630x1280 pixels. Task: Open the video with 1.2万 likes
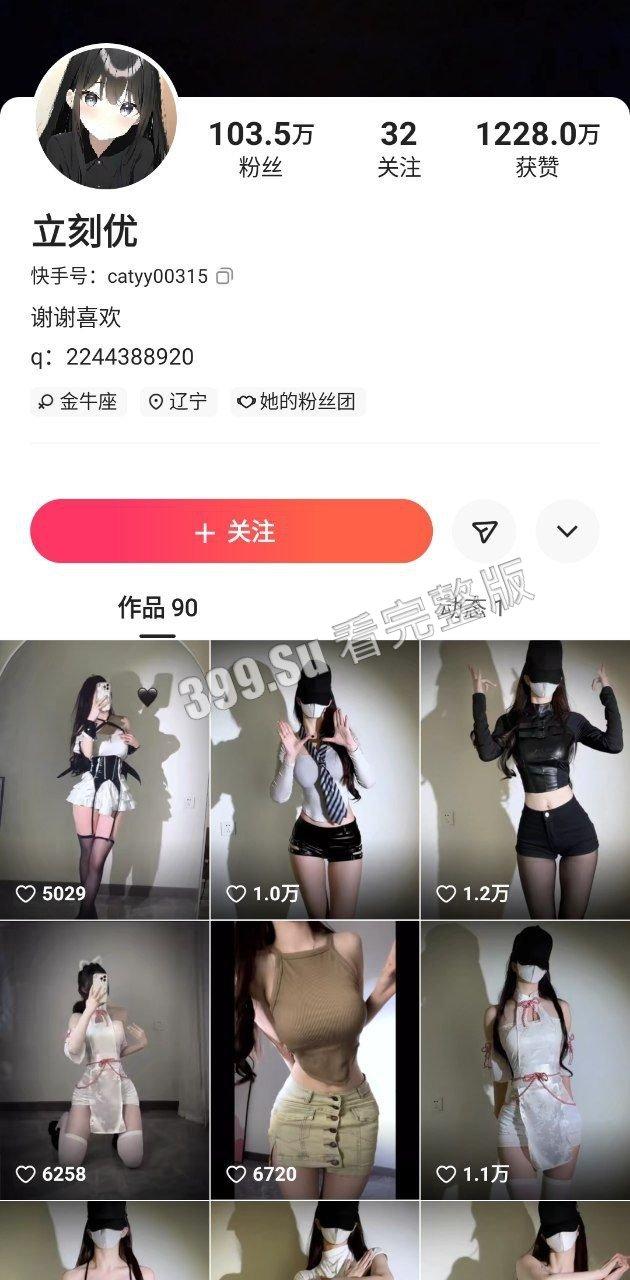(525, 779)
